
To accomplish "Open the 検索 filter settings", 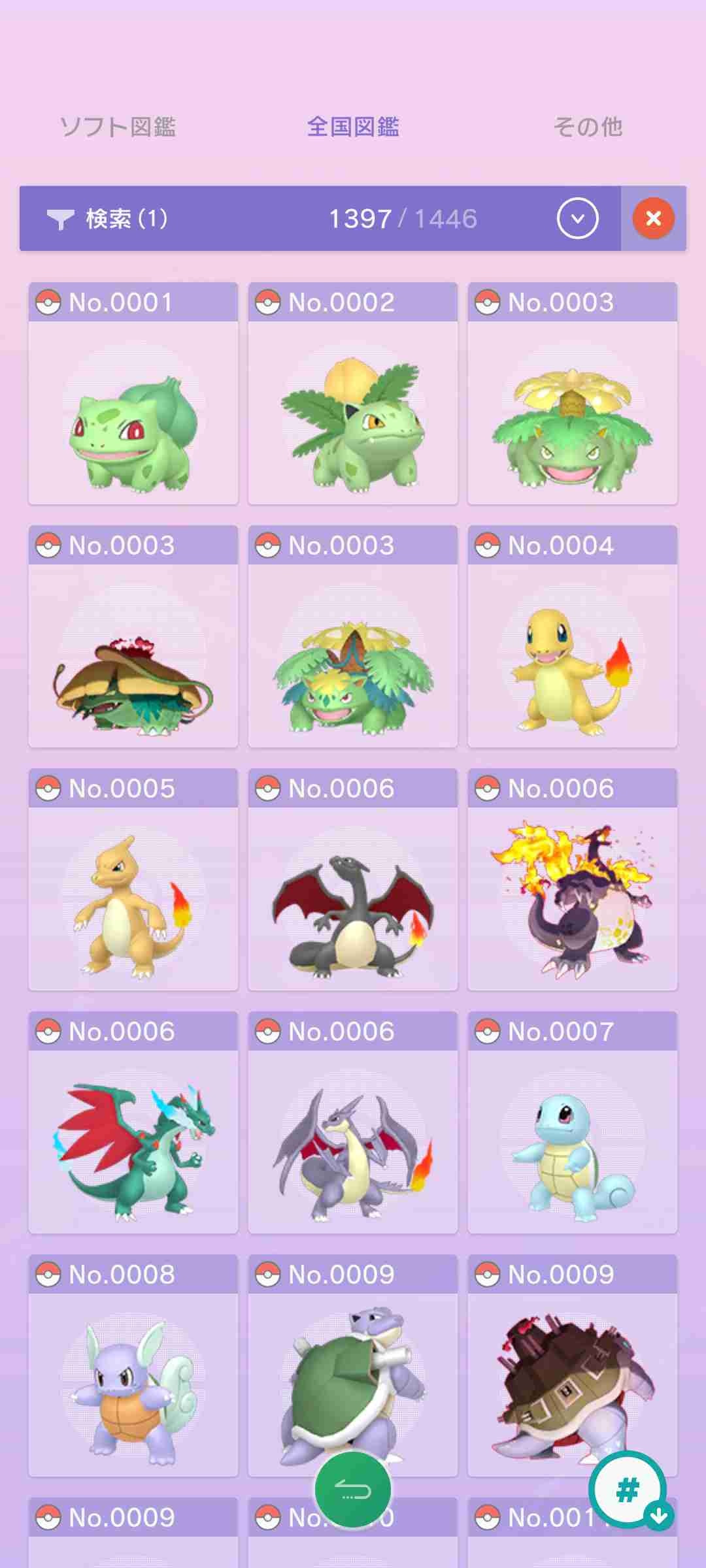I will tap(108, 219).
